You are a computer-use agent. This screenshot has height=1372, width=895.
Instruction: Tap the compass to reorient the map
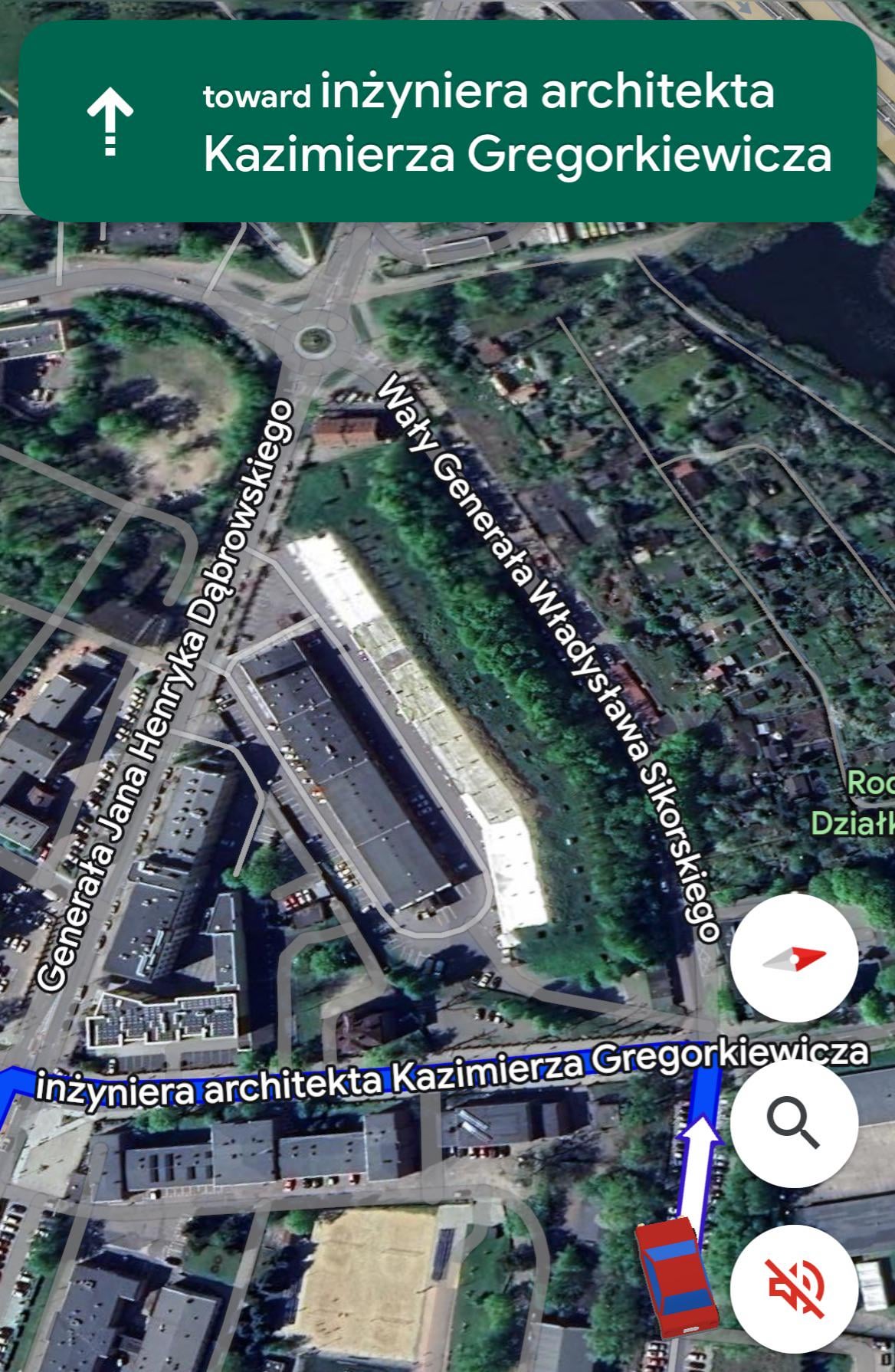(x=794, y=957)
